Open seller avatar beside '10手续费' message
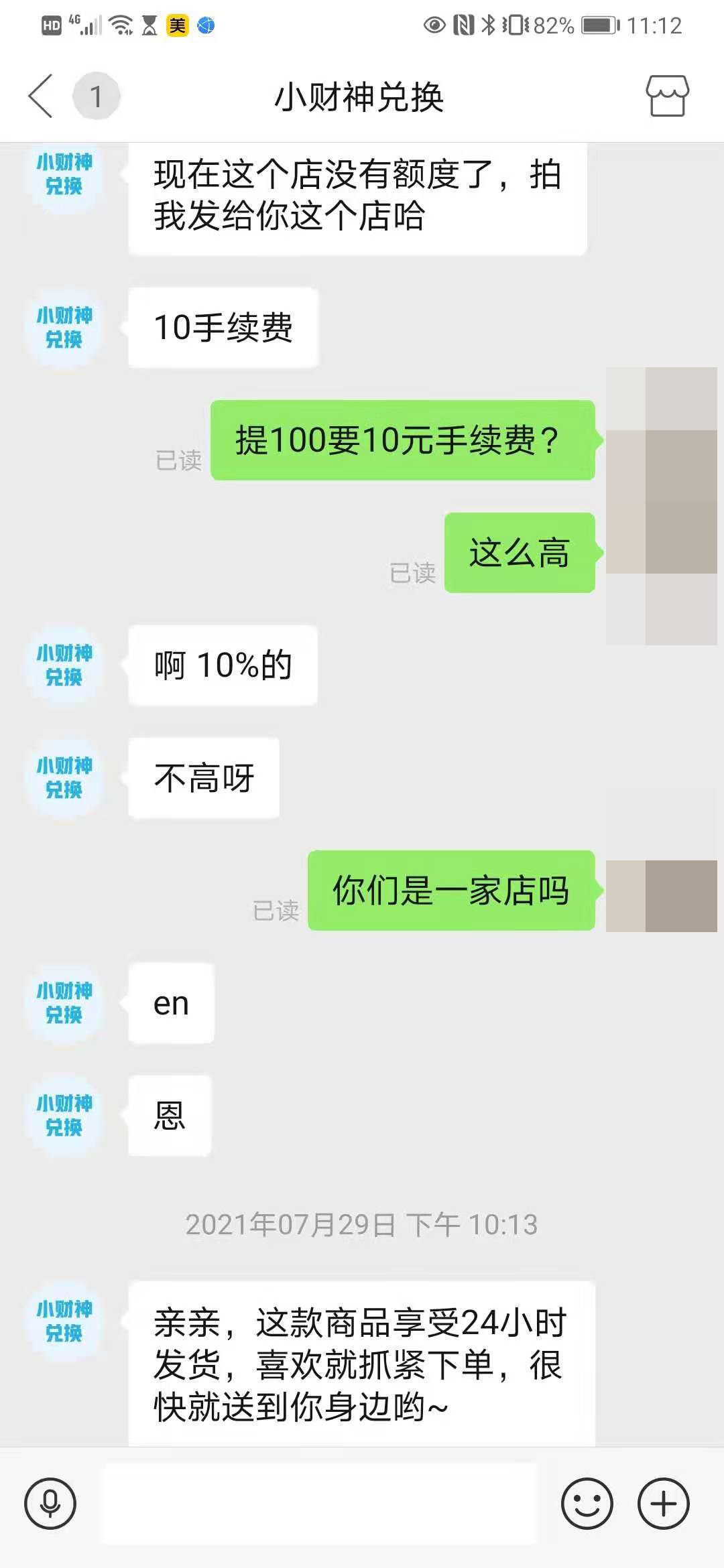 pyautogui.click(x=64, y=328)
